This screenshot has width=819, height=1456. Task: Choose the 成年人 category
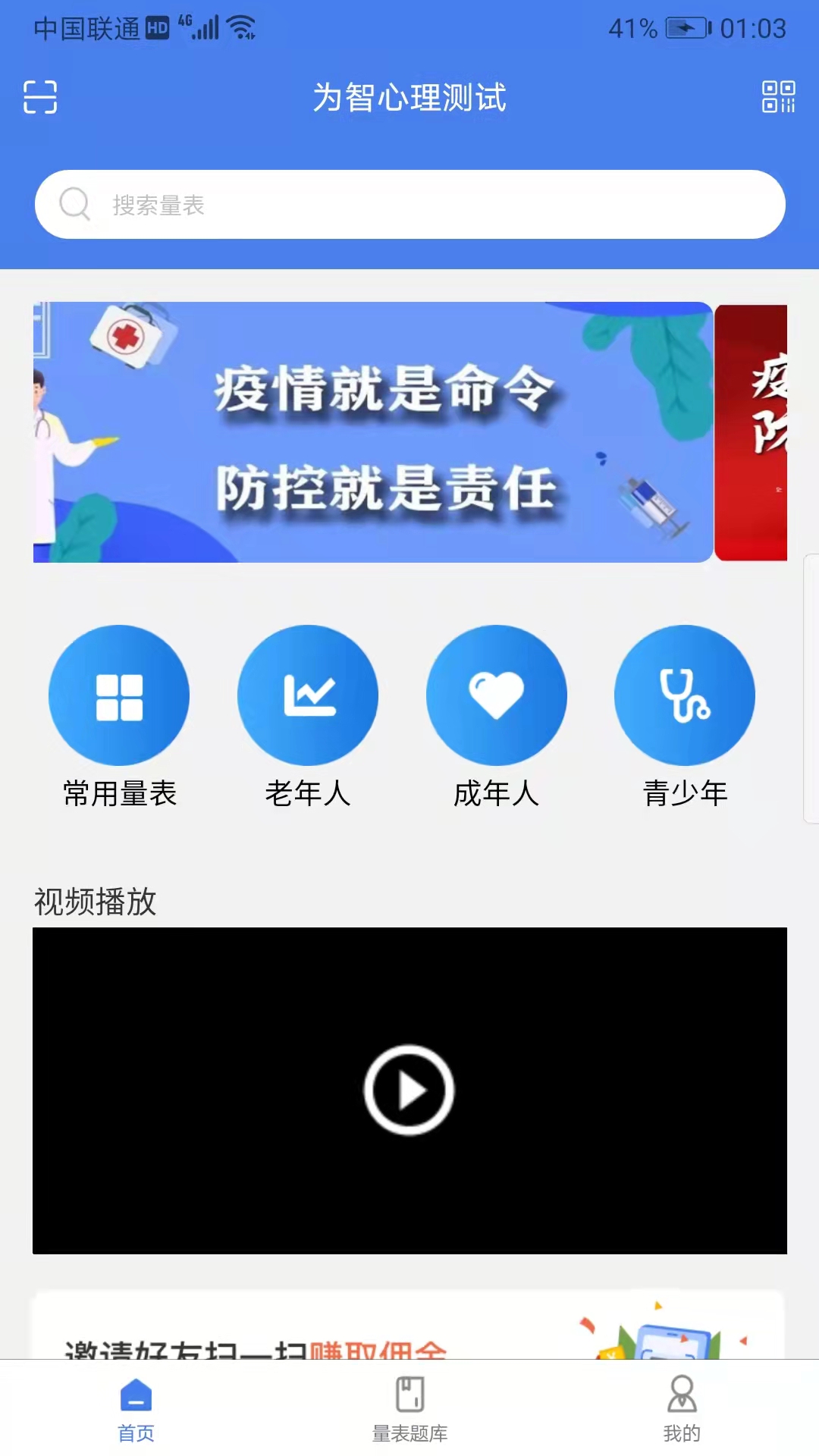click(497, 717)
